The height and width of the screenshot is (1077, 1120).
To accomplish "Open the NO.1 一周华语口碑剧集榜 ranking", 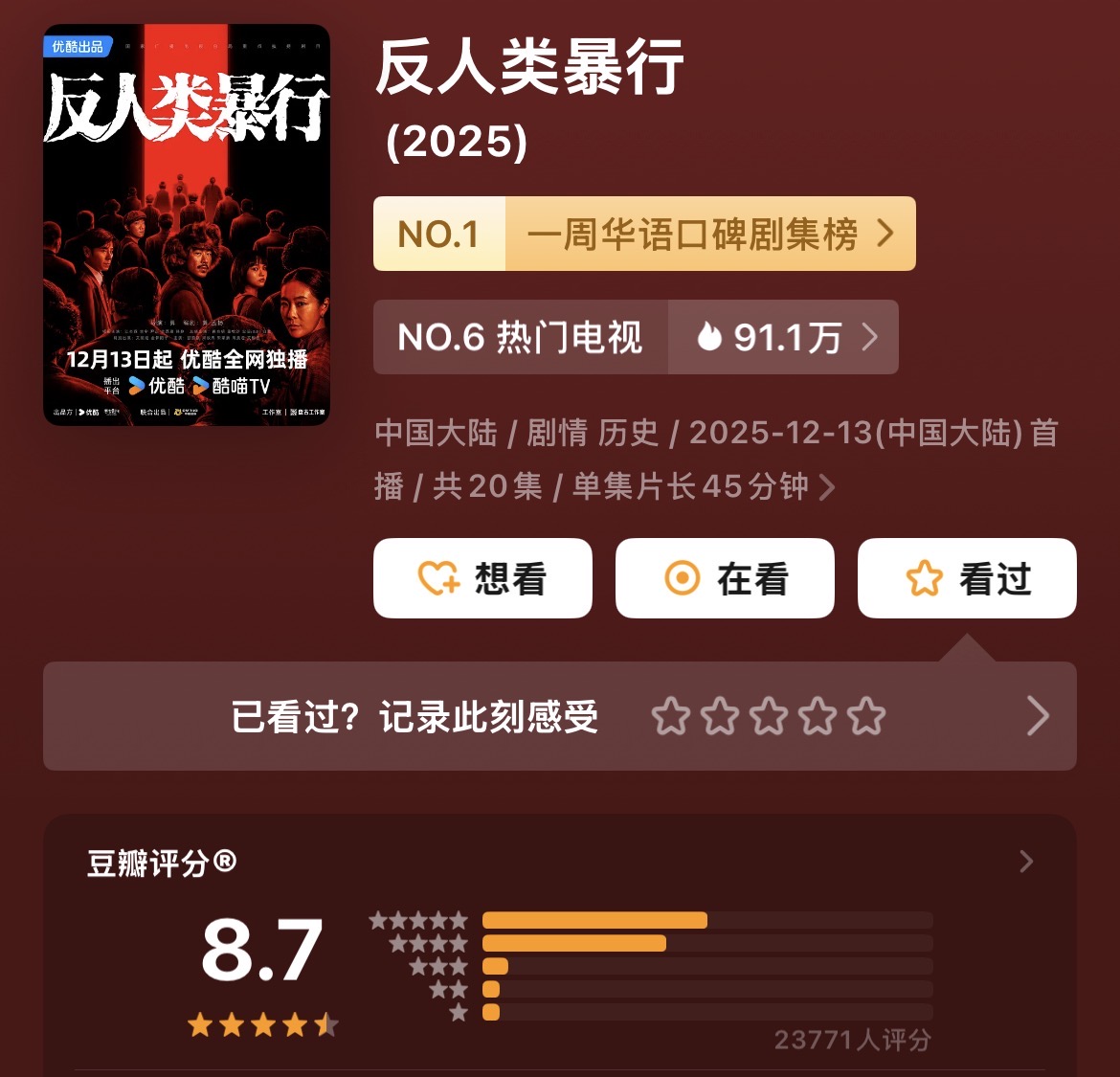I will coord(643,235).
